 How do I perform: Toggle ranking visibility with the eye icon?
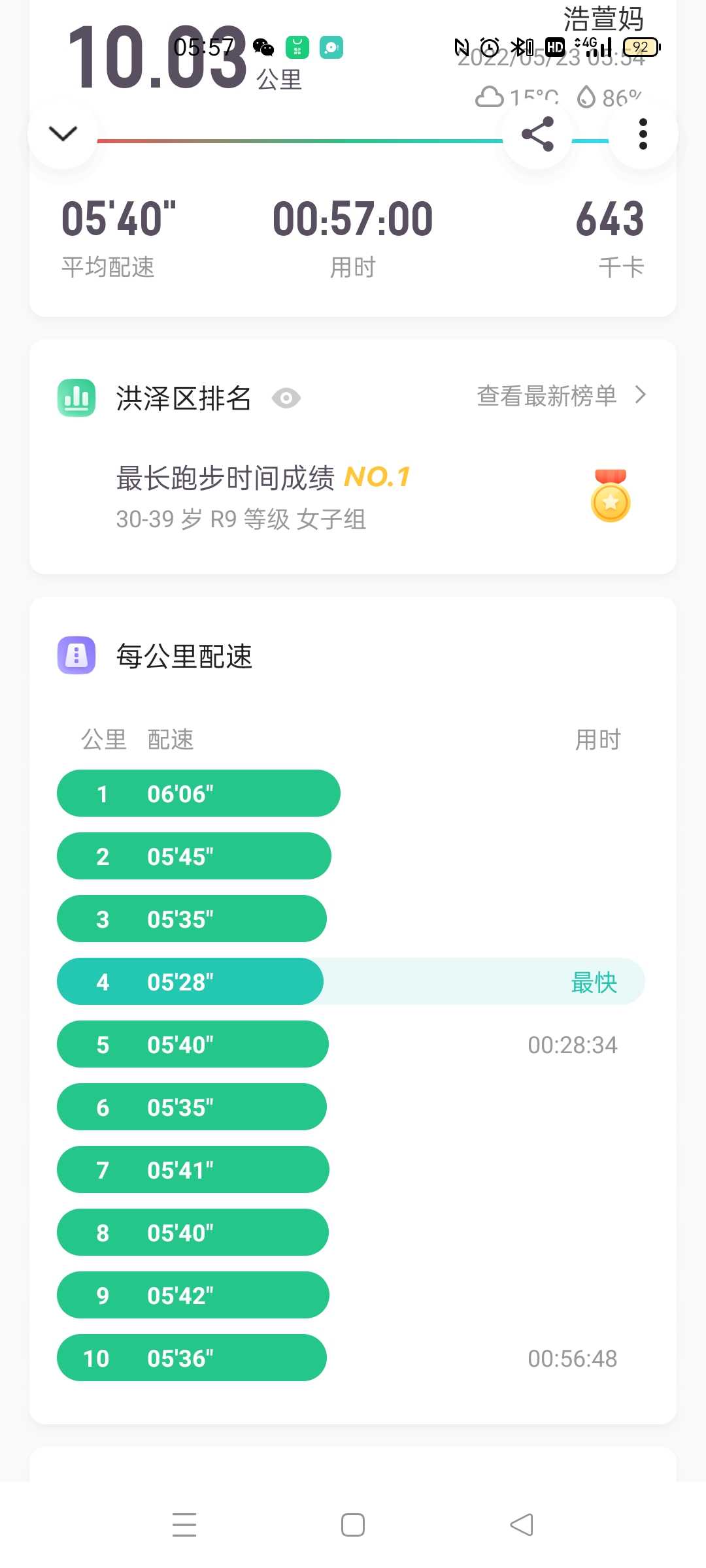coord(286,397)
